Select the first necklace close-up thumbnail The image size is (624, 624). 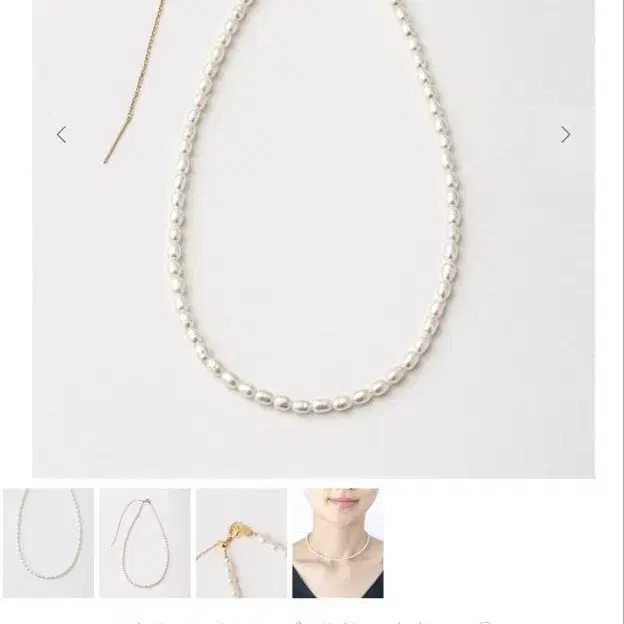49,543
